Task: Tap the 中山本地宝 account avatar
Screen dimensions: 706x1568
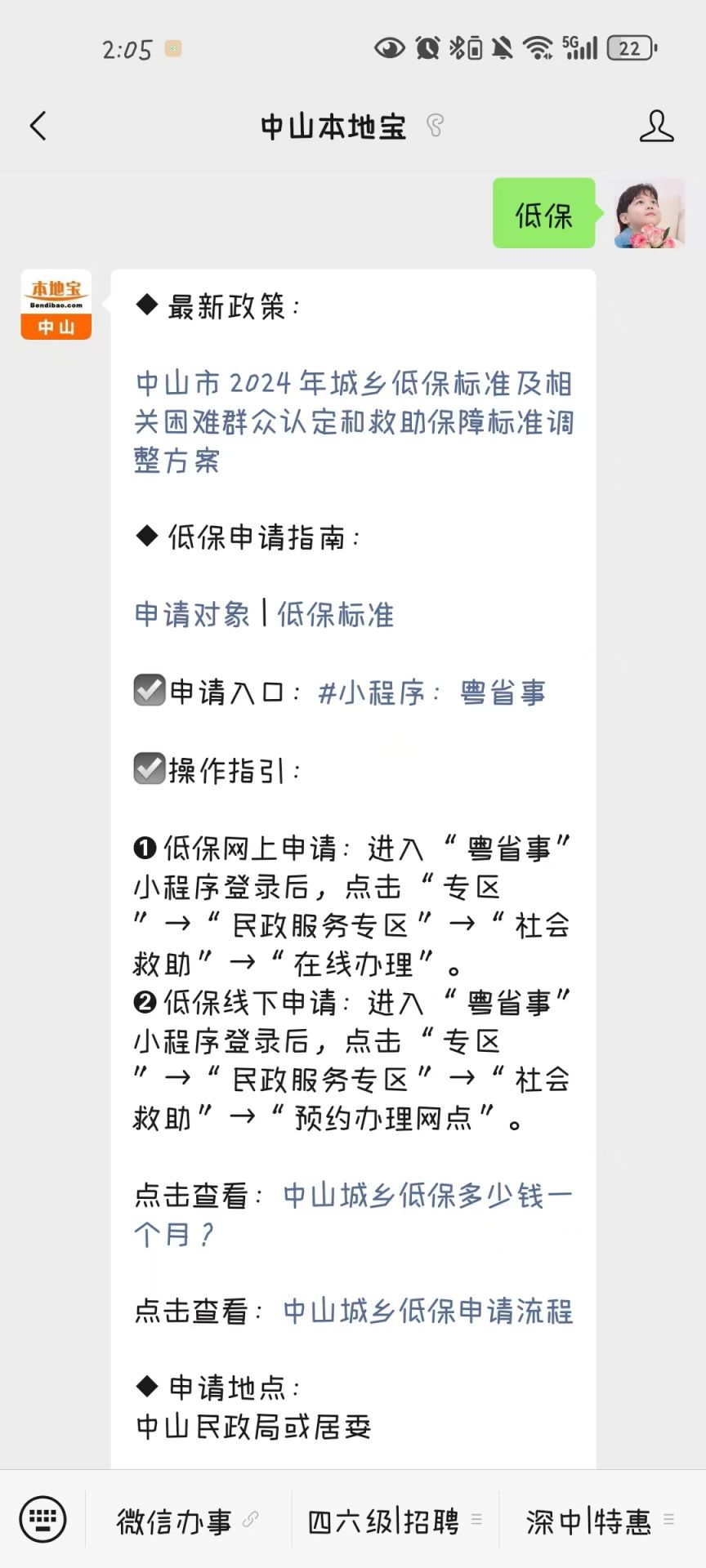Action: coord(56,305)
